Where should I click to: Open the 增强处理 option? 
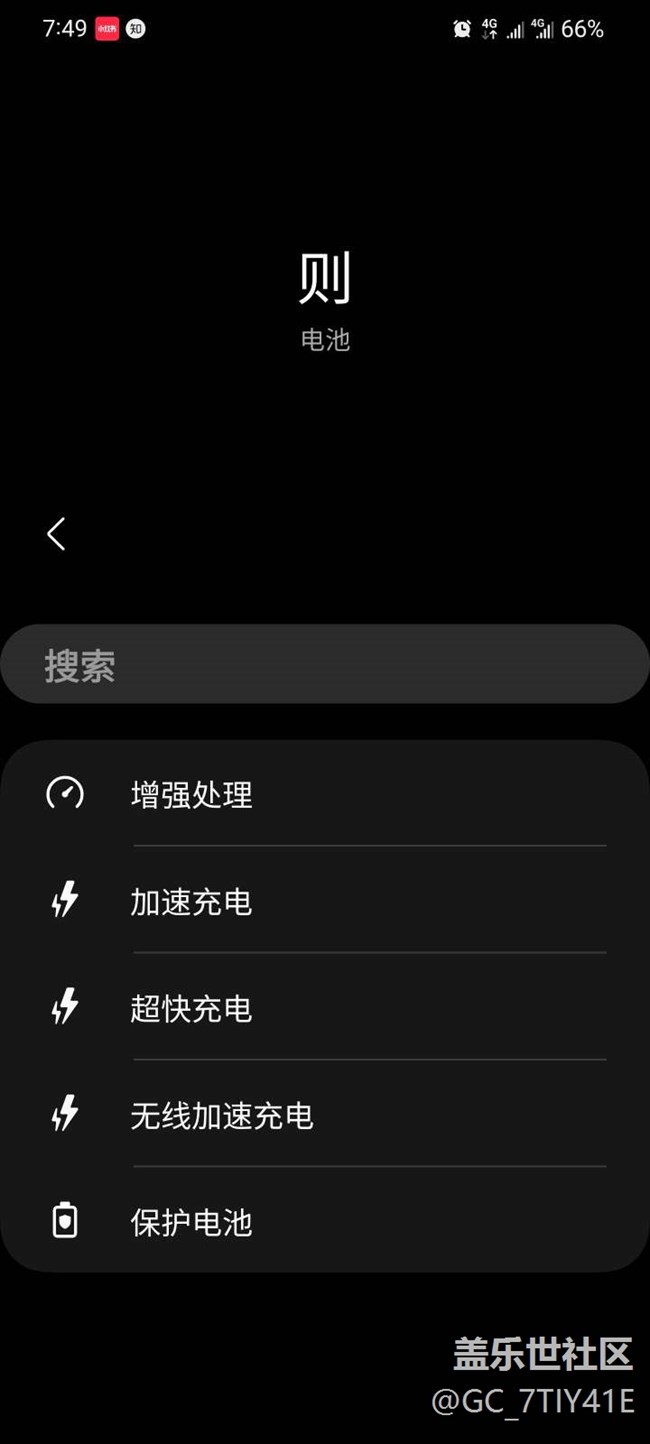click(x=325, y=794)
